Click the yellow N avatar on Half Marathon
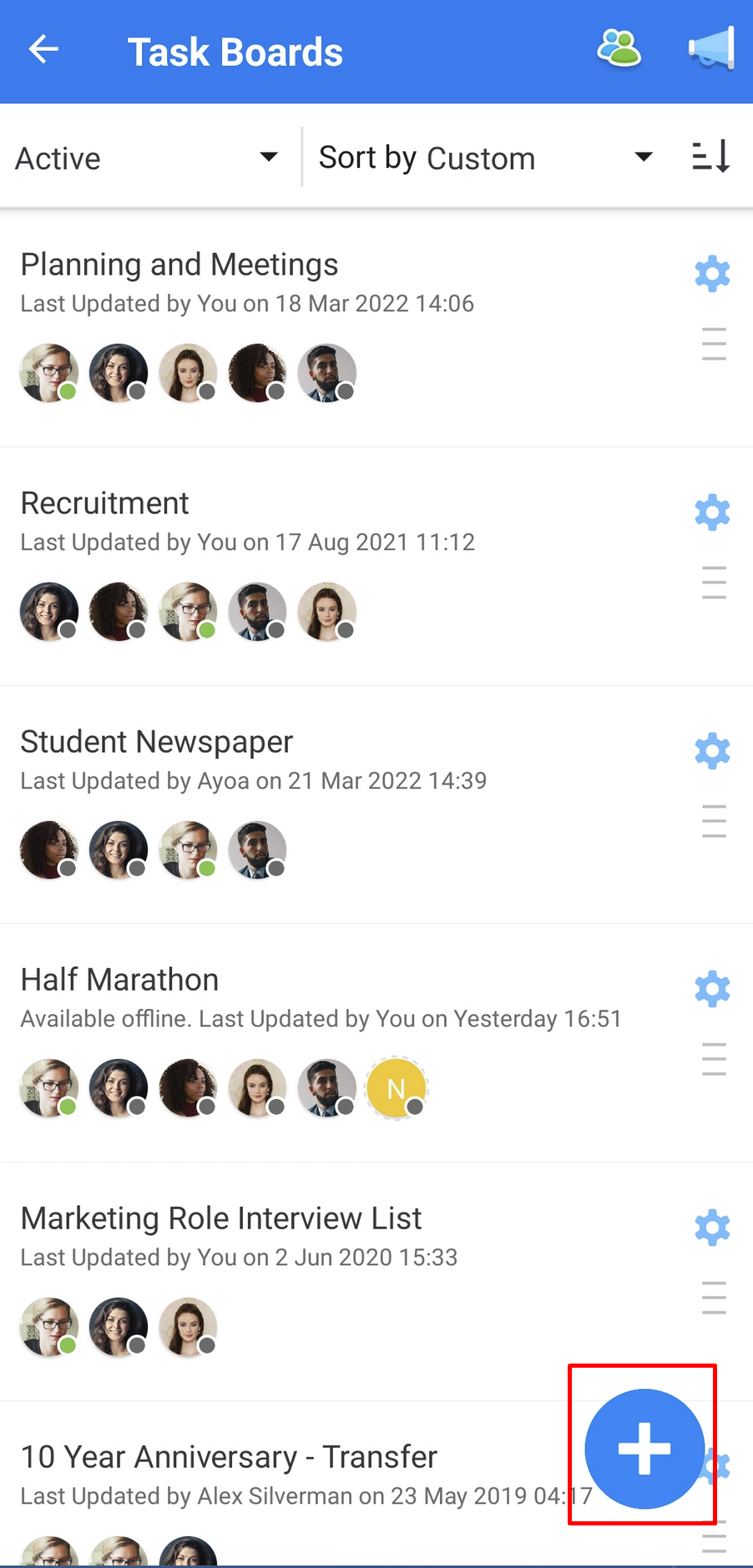 [x=396, y=1087]
